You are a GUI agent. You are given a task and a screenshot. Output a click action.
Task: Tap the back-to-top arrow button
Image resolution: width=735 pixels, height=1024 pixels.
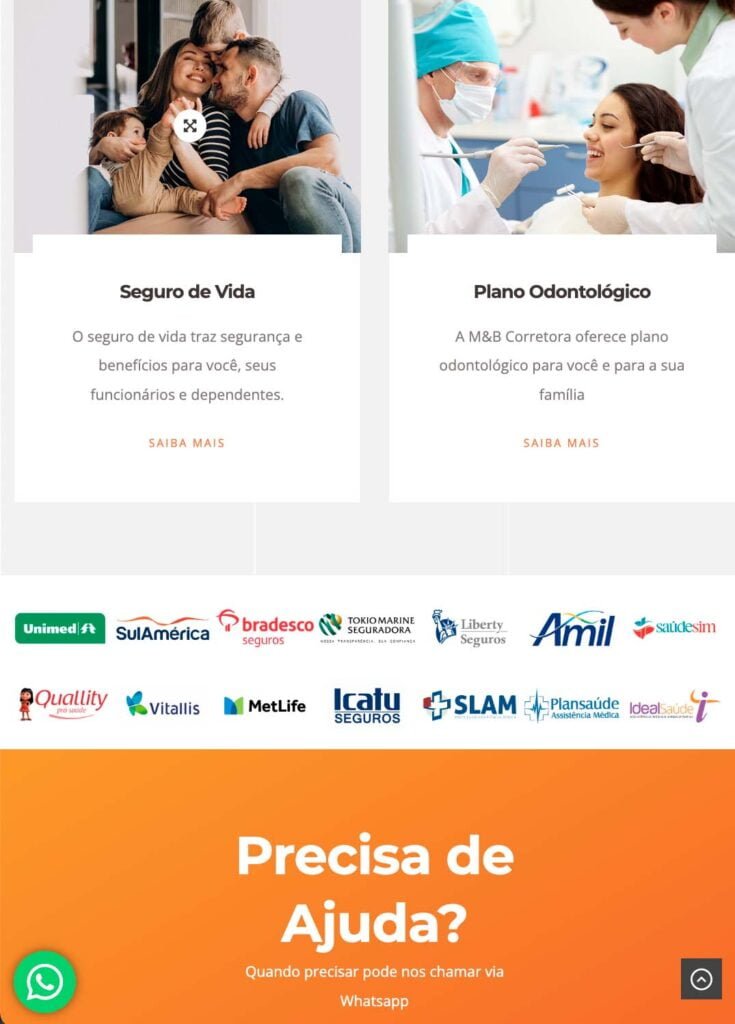[x=701, y=979]
